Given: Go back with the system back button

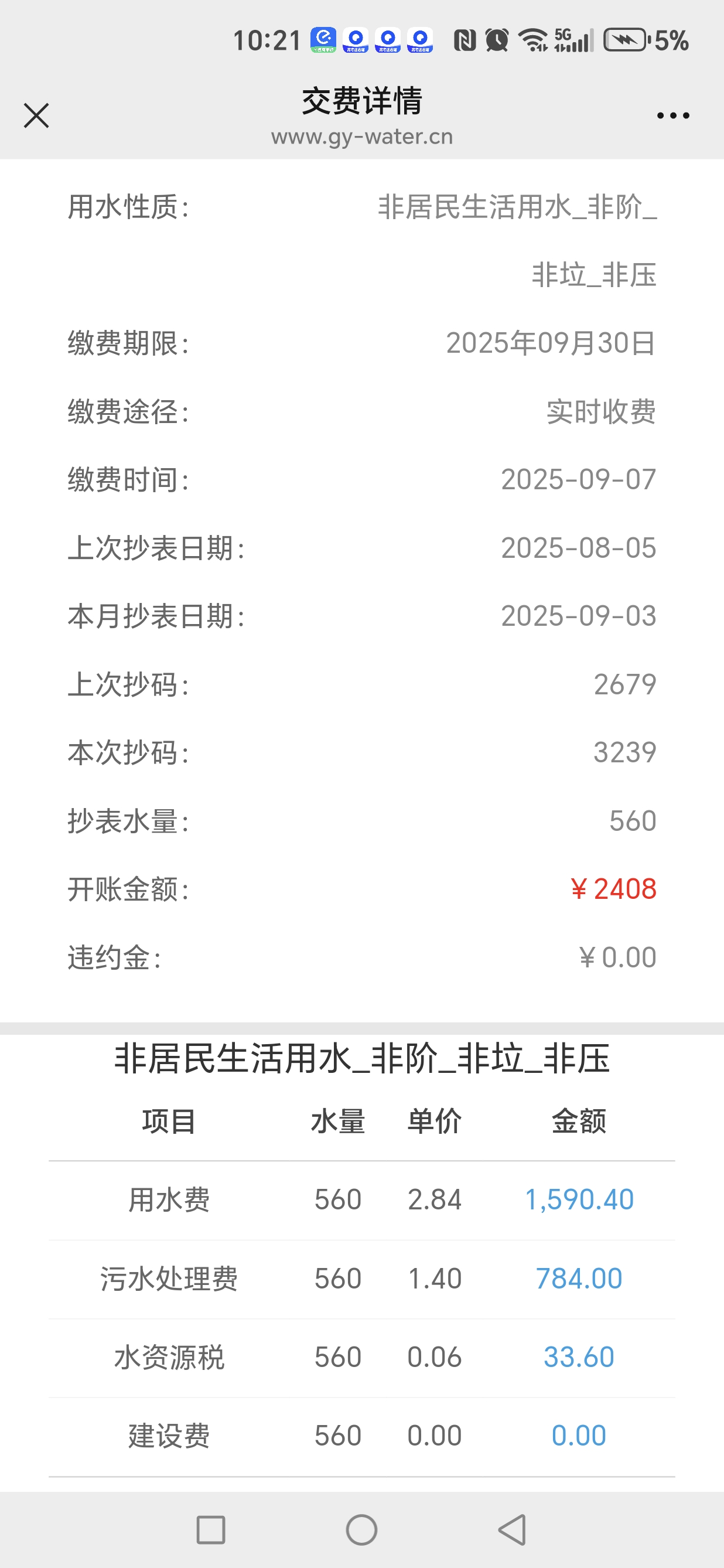Looking at the screenshot, I should [x=513, y=1530].
